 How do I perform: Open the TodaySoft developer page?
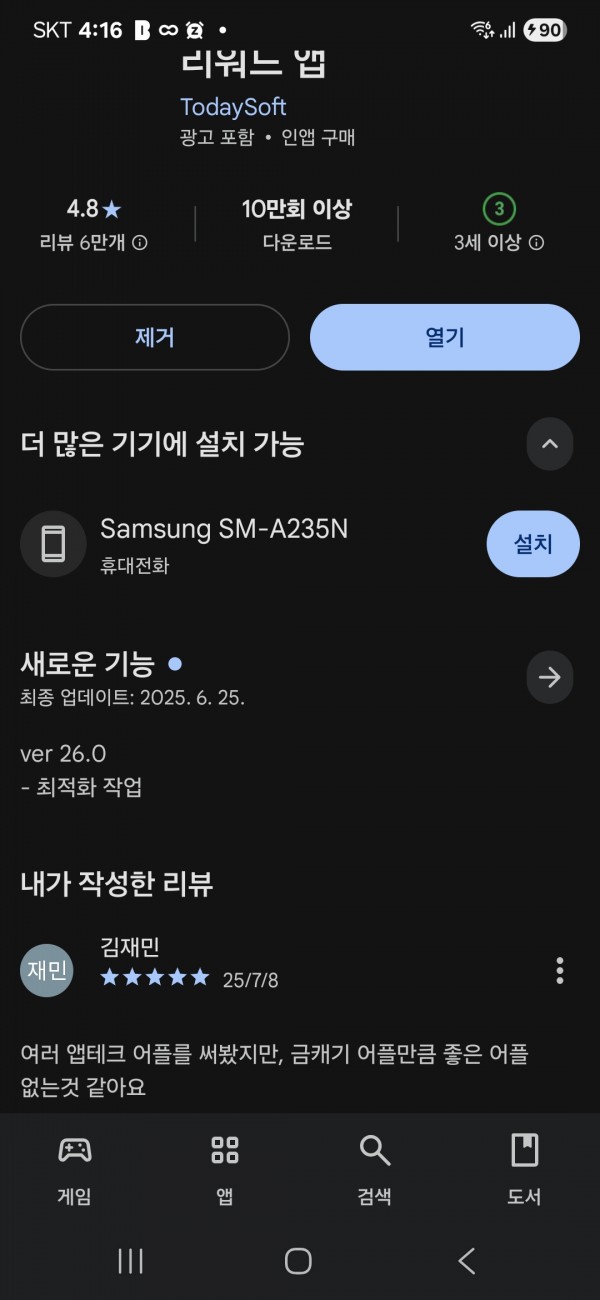coord(233,107)
